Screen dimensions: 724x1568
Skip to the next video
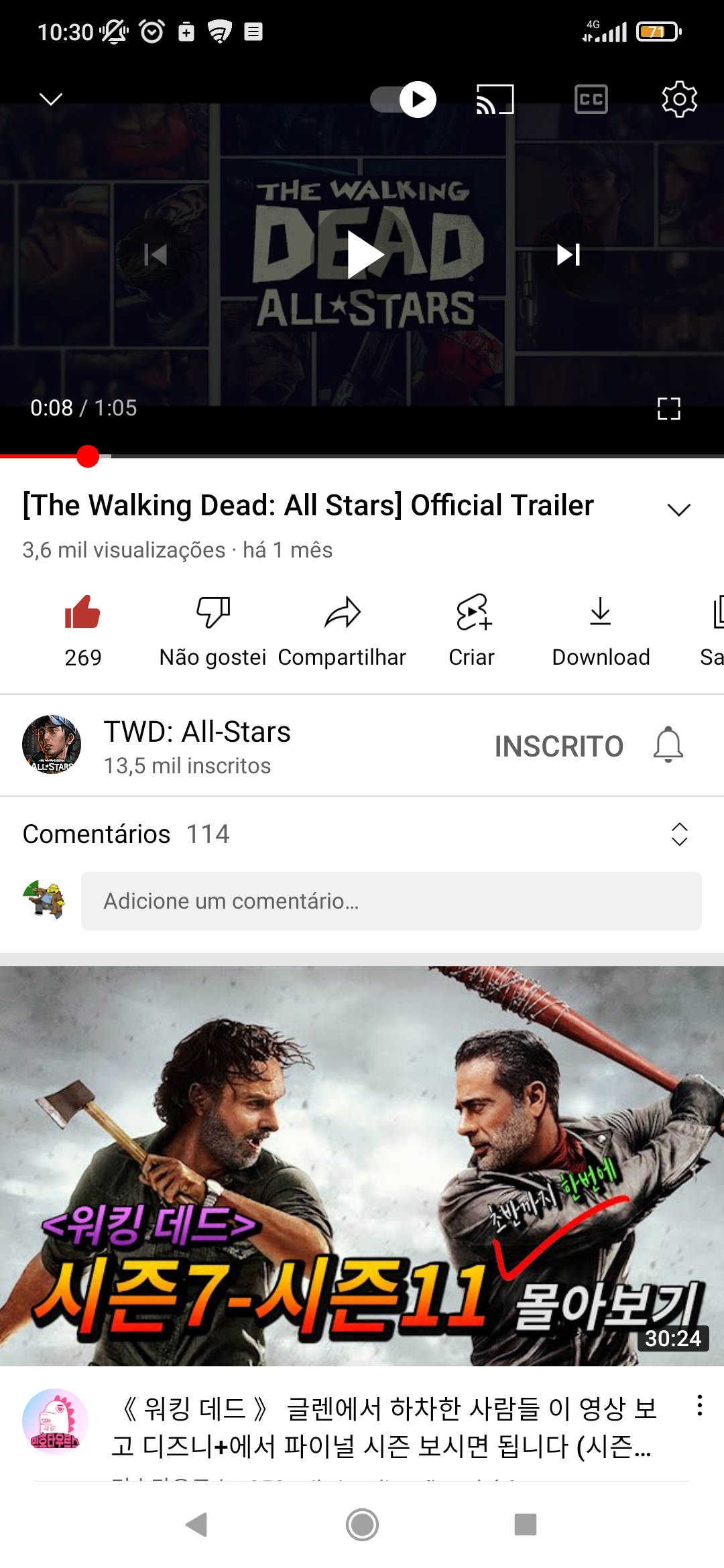point(568,255)
